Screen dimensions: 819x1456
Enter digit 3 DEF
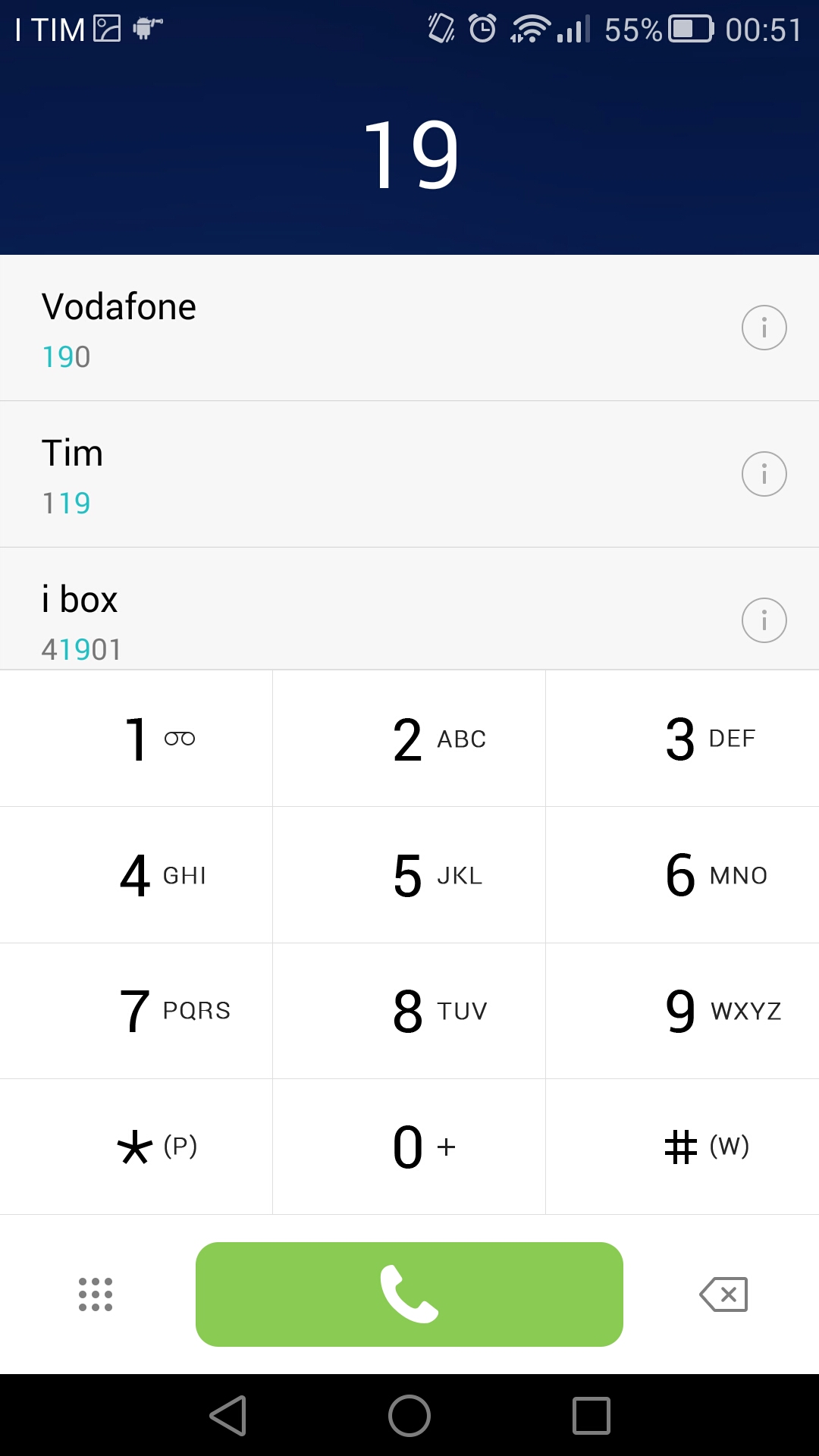682,739
